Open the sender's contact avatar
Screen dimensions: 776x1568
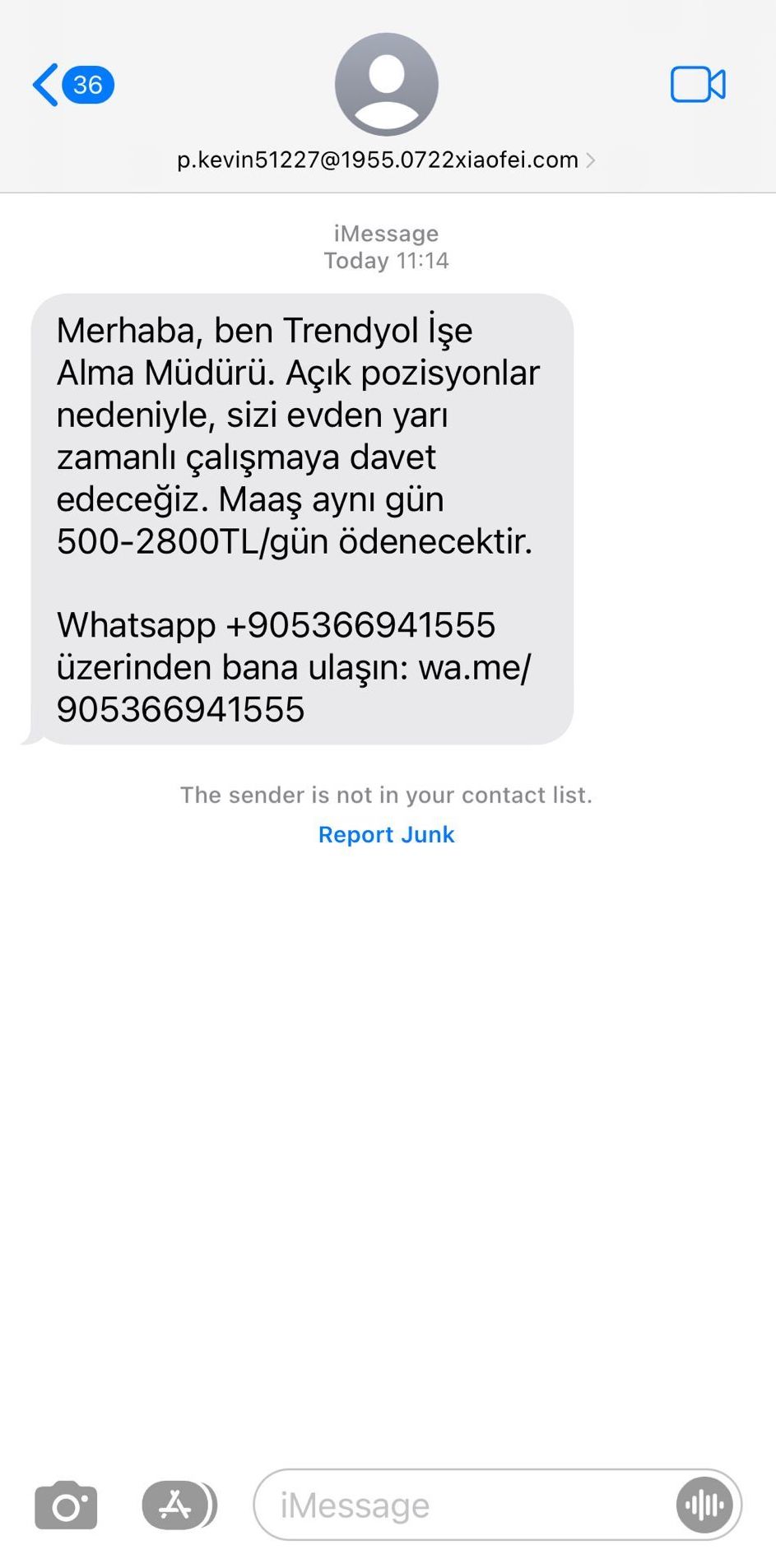coord(386,82)
